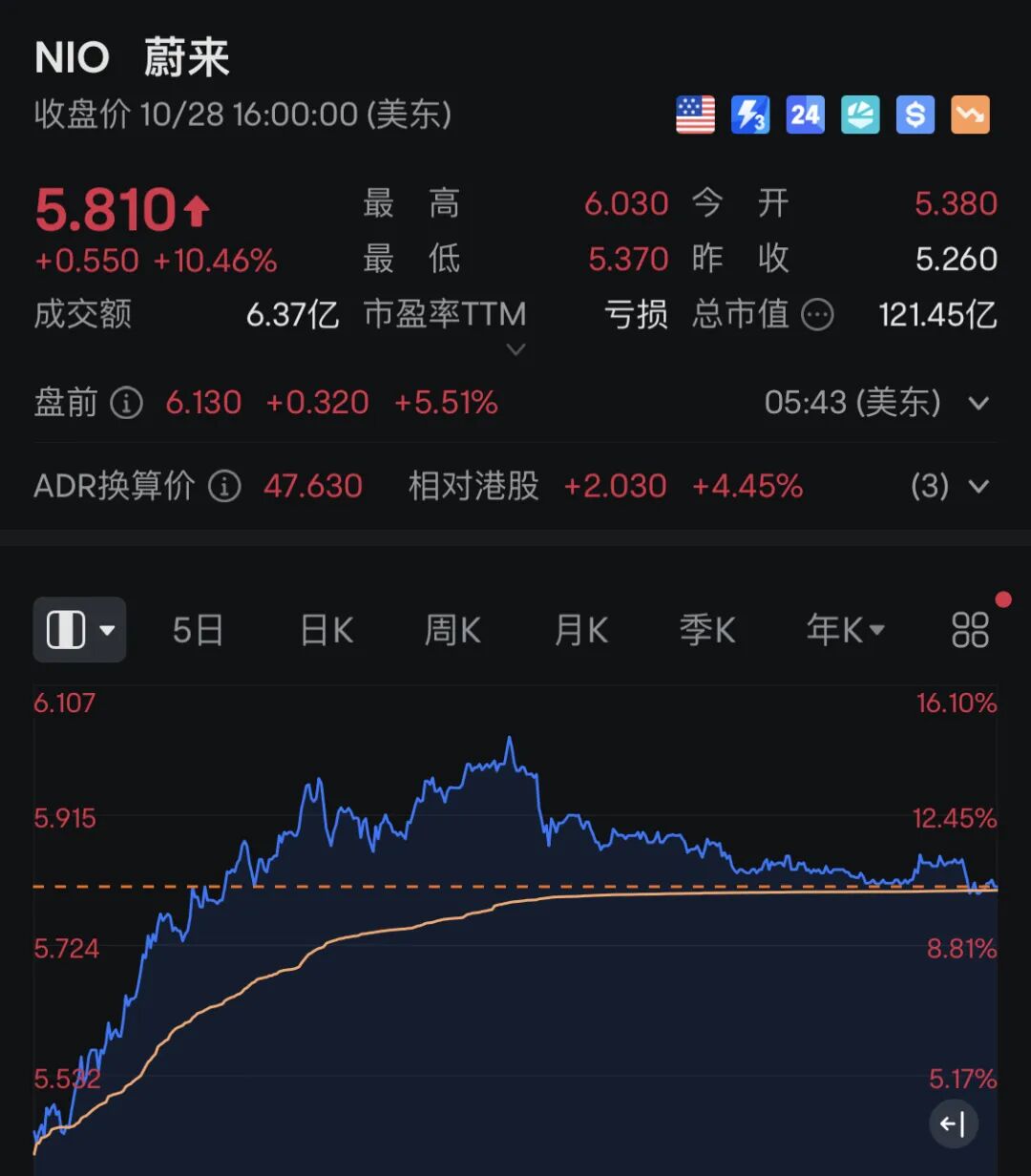Tap the blue dollar sign badge
Screen dimensions: 1031x1176
[915, 115]
